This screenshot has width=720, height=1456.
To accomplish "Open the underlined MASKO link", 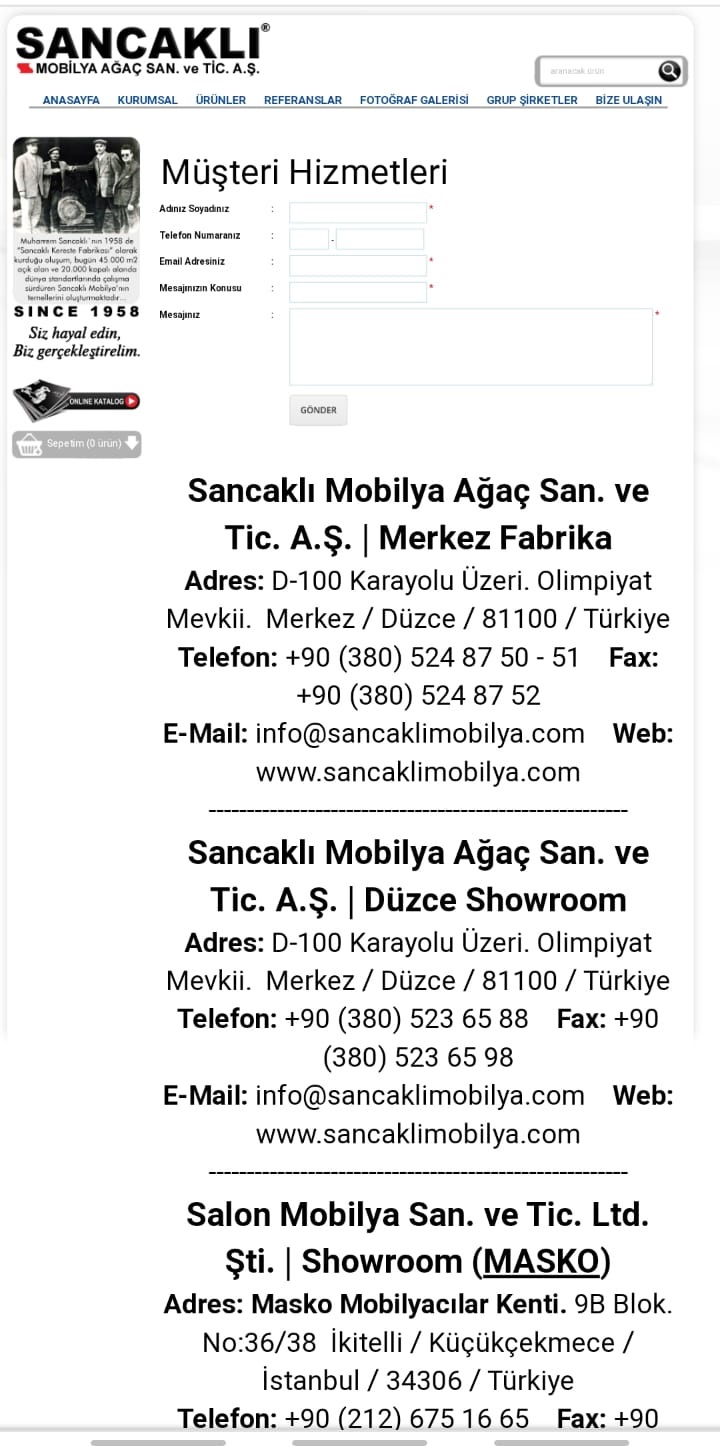I will (x=541, y=1261).
